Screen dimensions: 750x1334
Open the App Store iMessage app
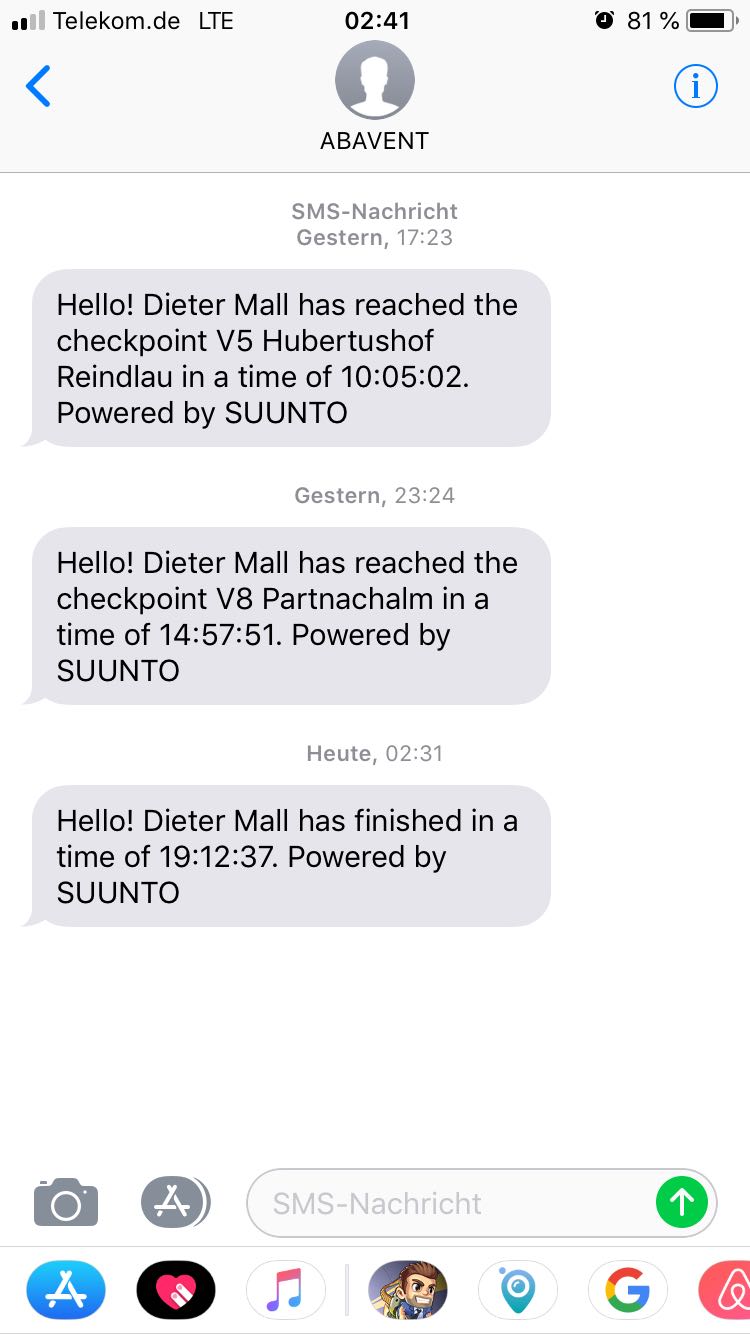[x=66, y=1291]
